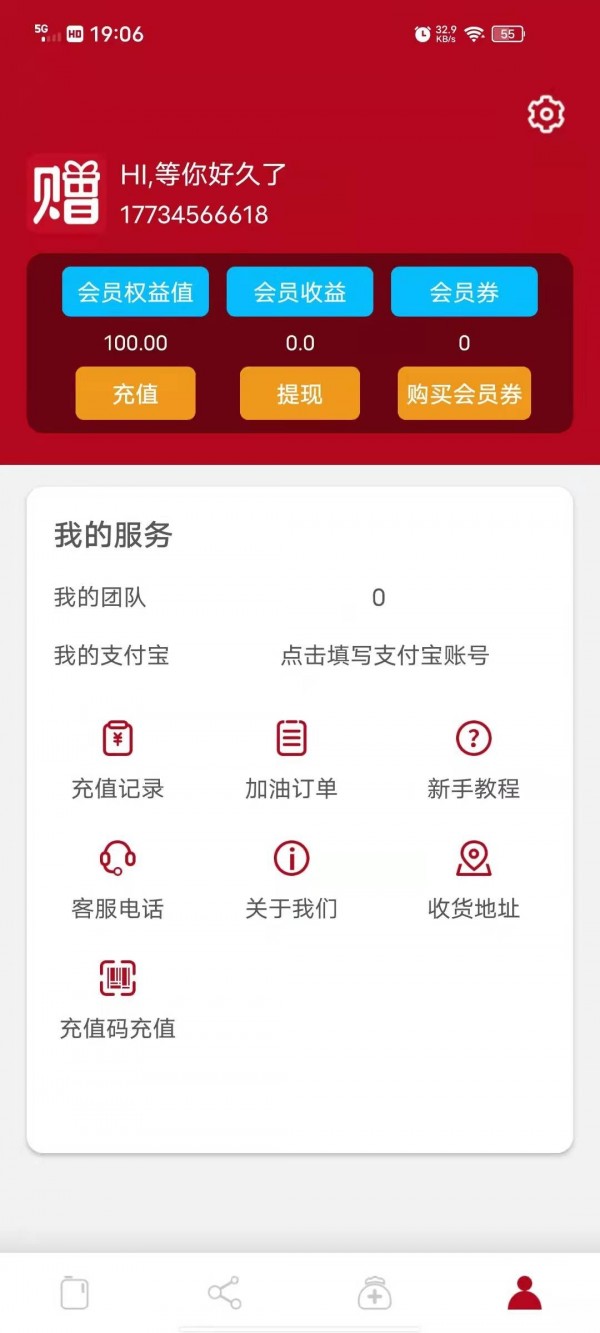
Task: Tap the 提现 withdraw button
Action: click(299, 394)
